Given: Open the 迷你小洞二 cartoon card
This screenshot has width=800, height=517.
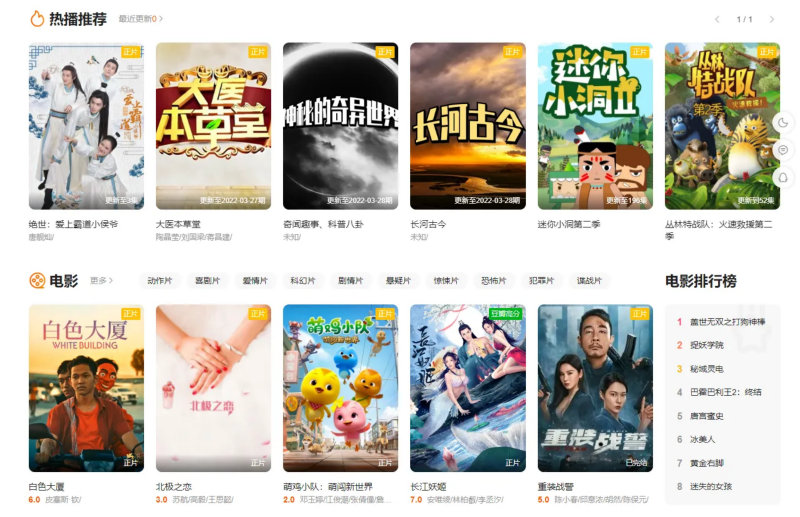Looking at the screenshot, I should coord(595,125).
